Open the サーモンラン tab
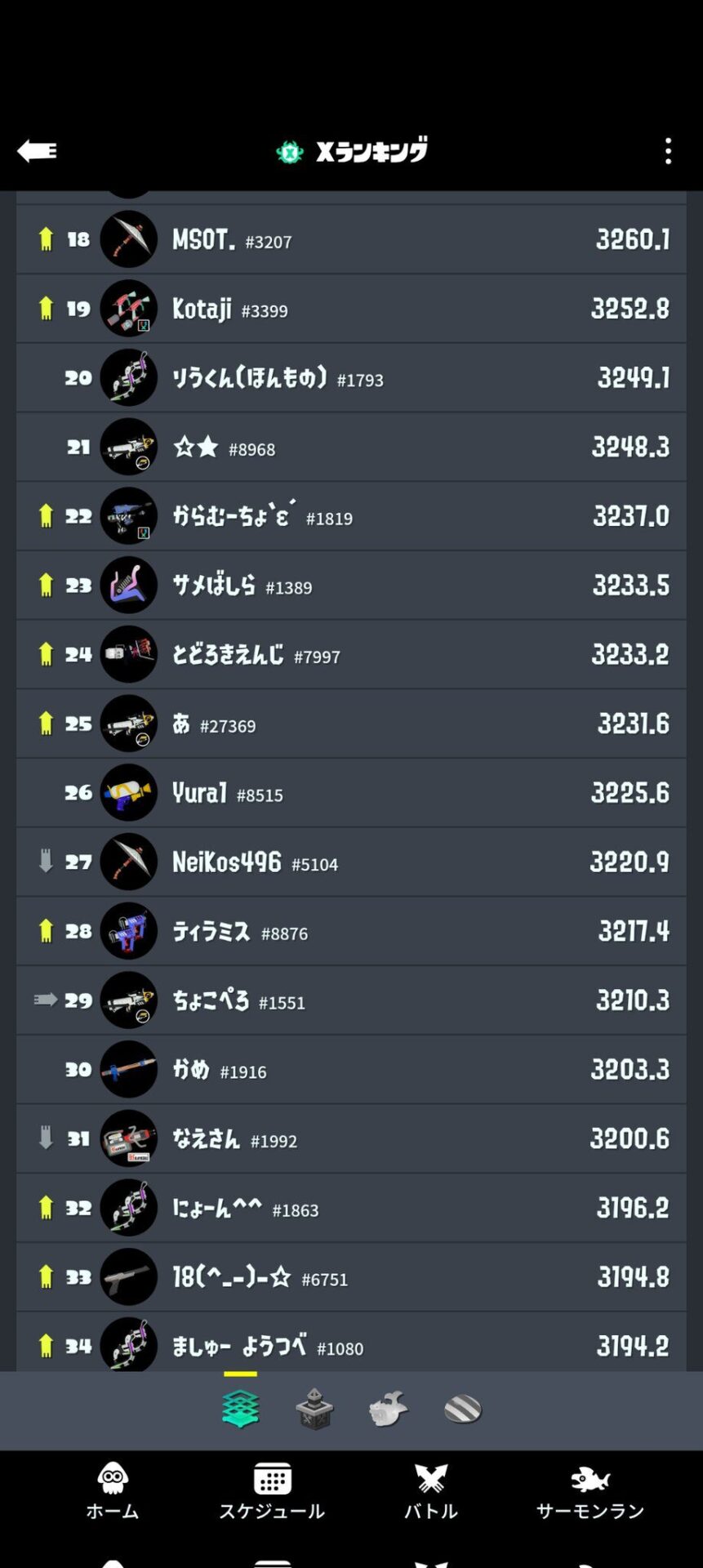703x1568 pixels. tap(590, 1491)
